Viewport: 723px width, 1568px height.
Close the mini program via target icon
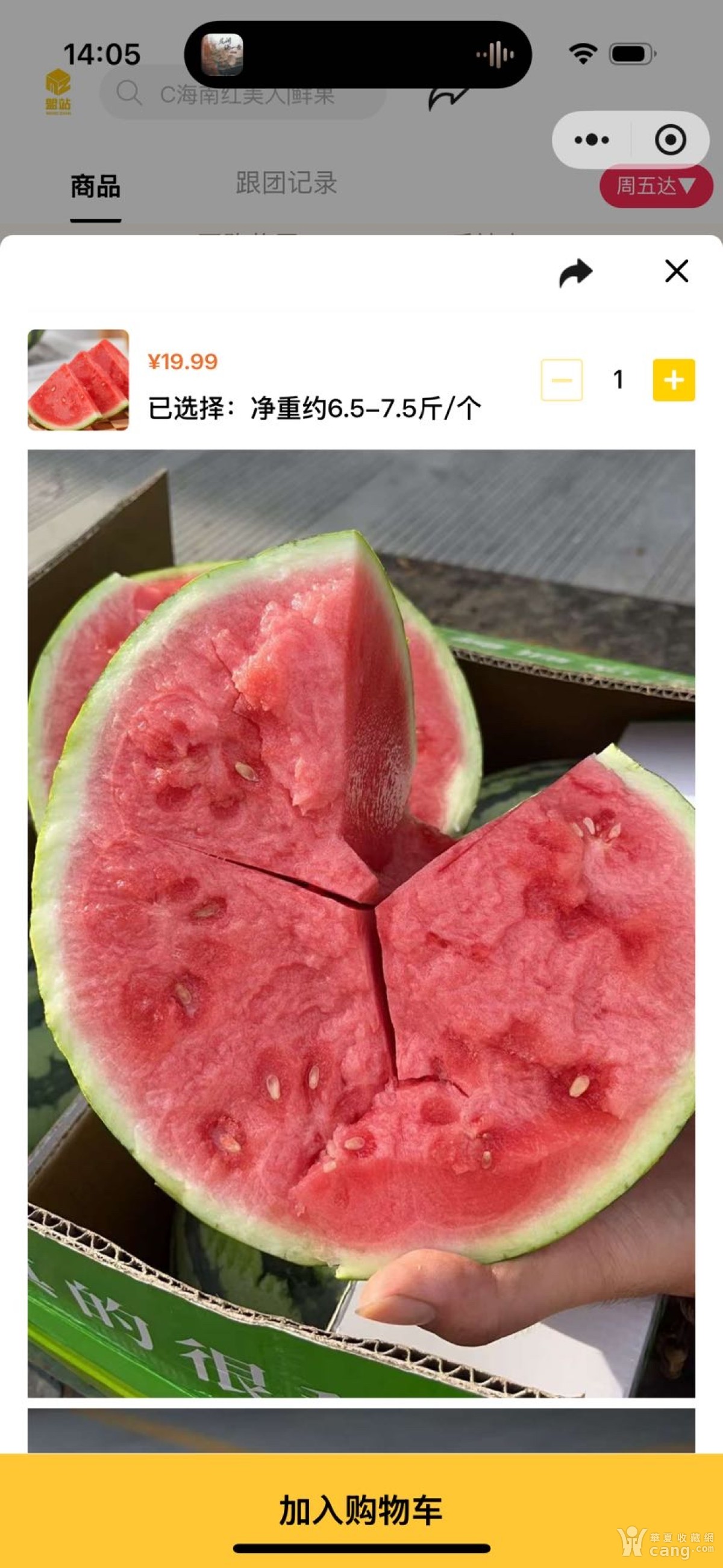pos(670,140)
